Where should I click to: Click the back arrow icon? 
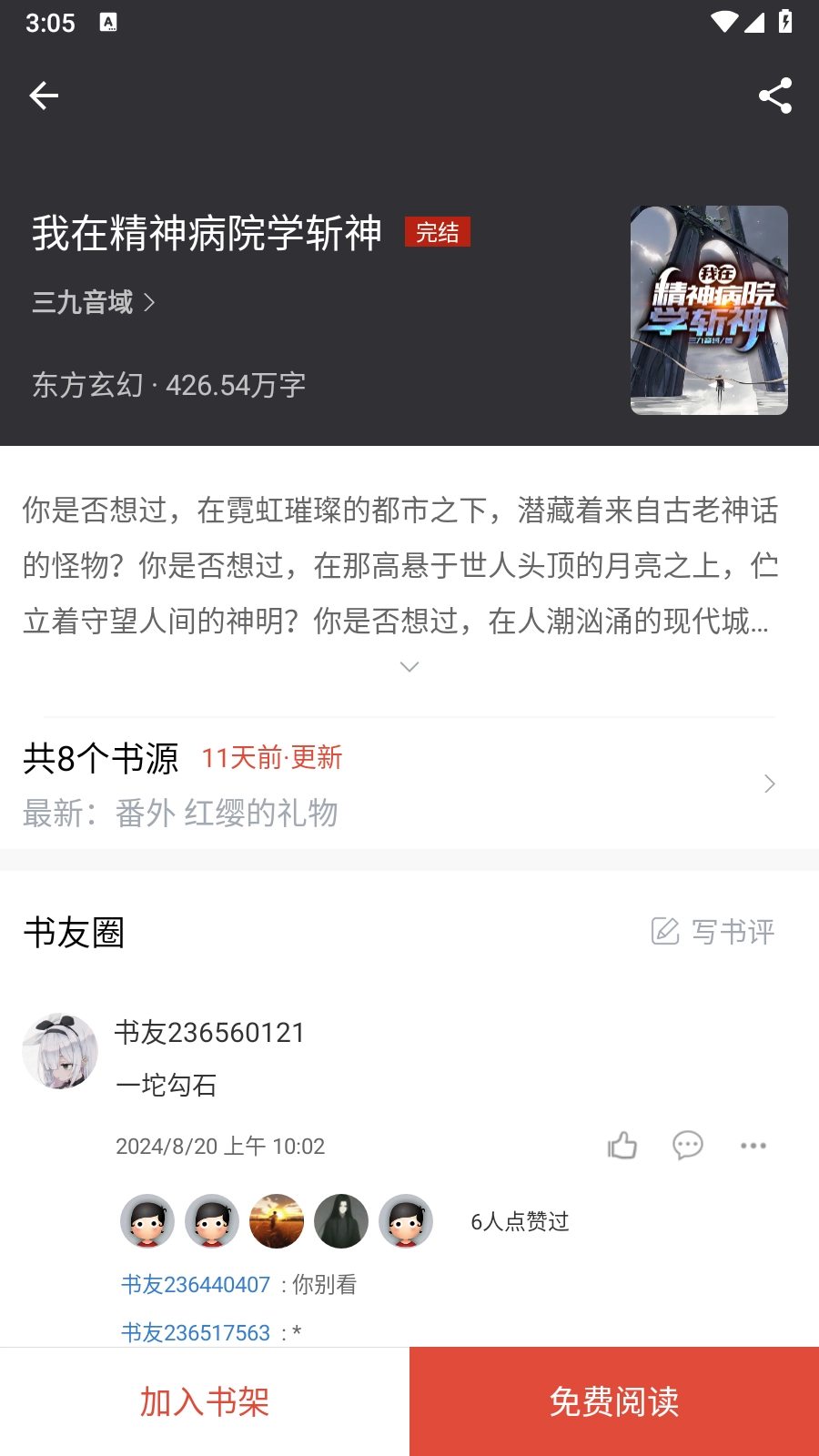[43, 95]
